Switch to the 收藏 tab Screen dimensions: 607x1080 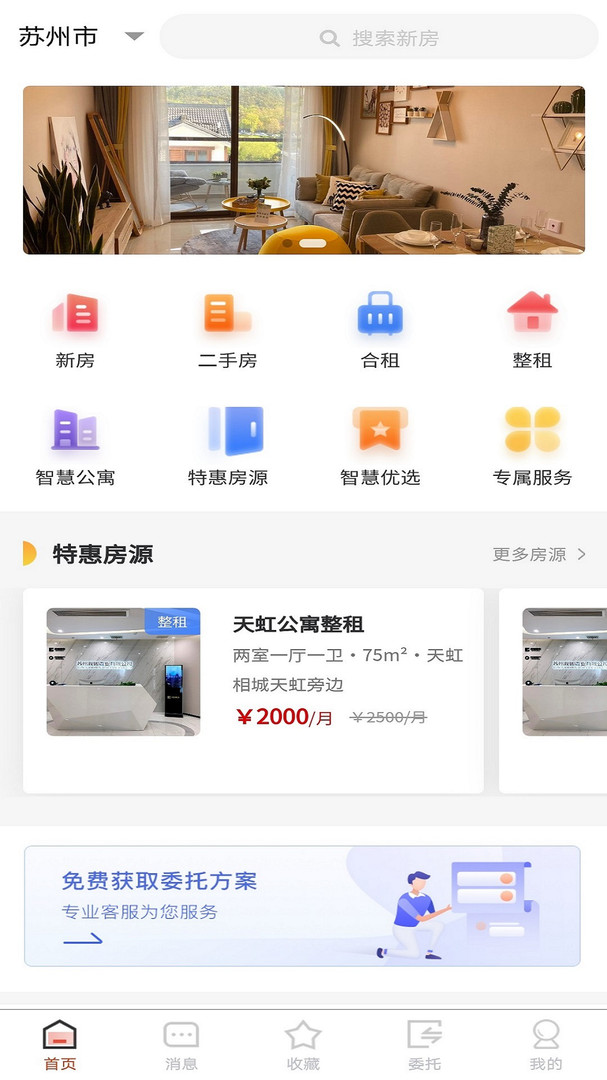(x=303, y=1046)
